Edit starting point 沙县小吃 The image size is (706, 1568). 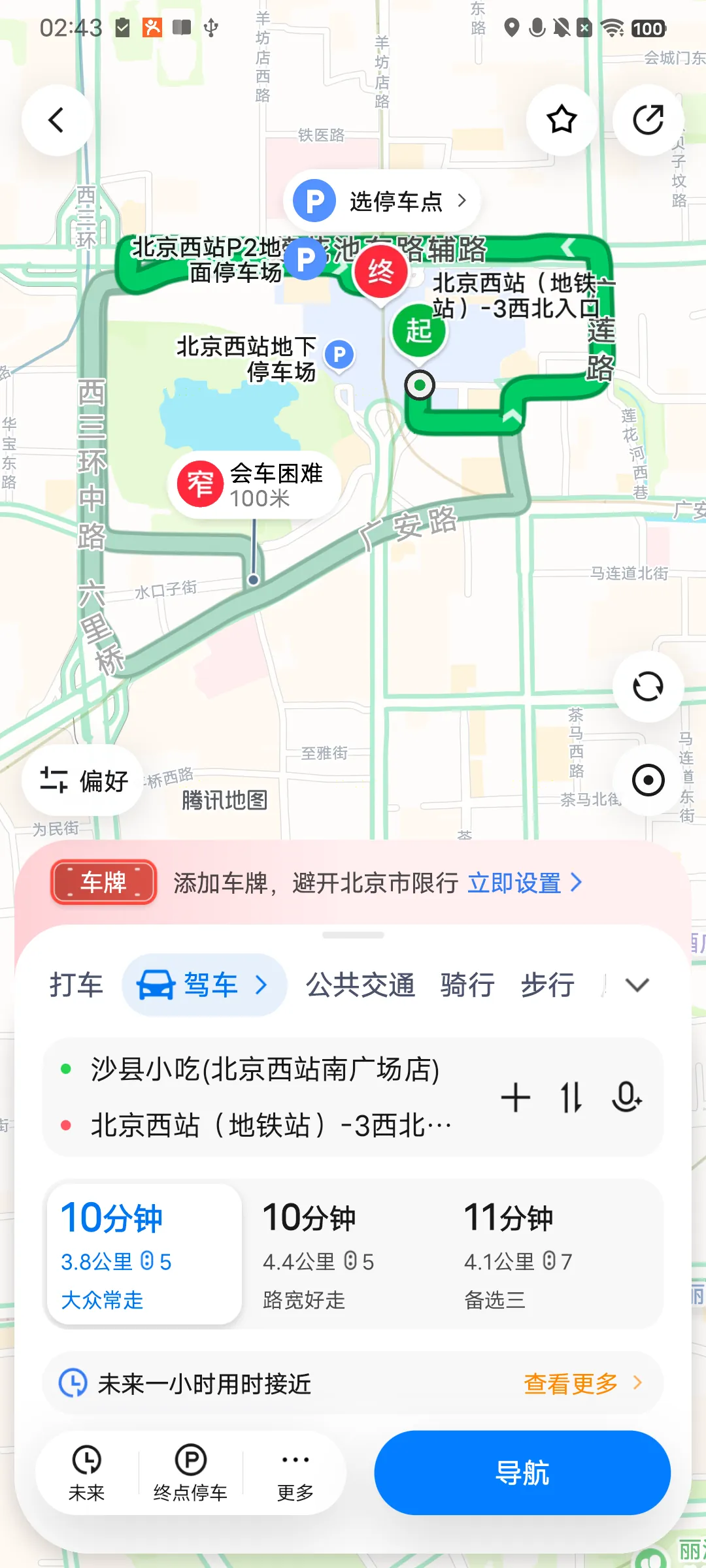(265, 1070)
